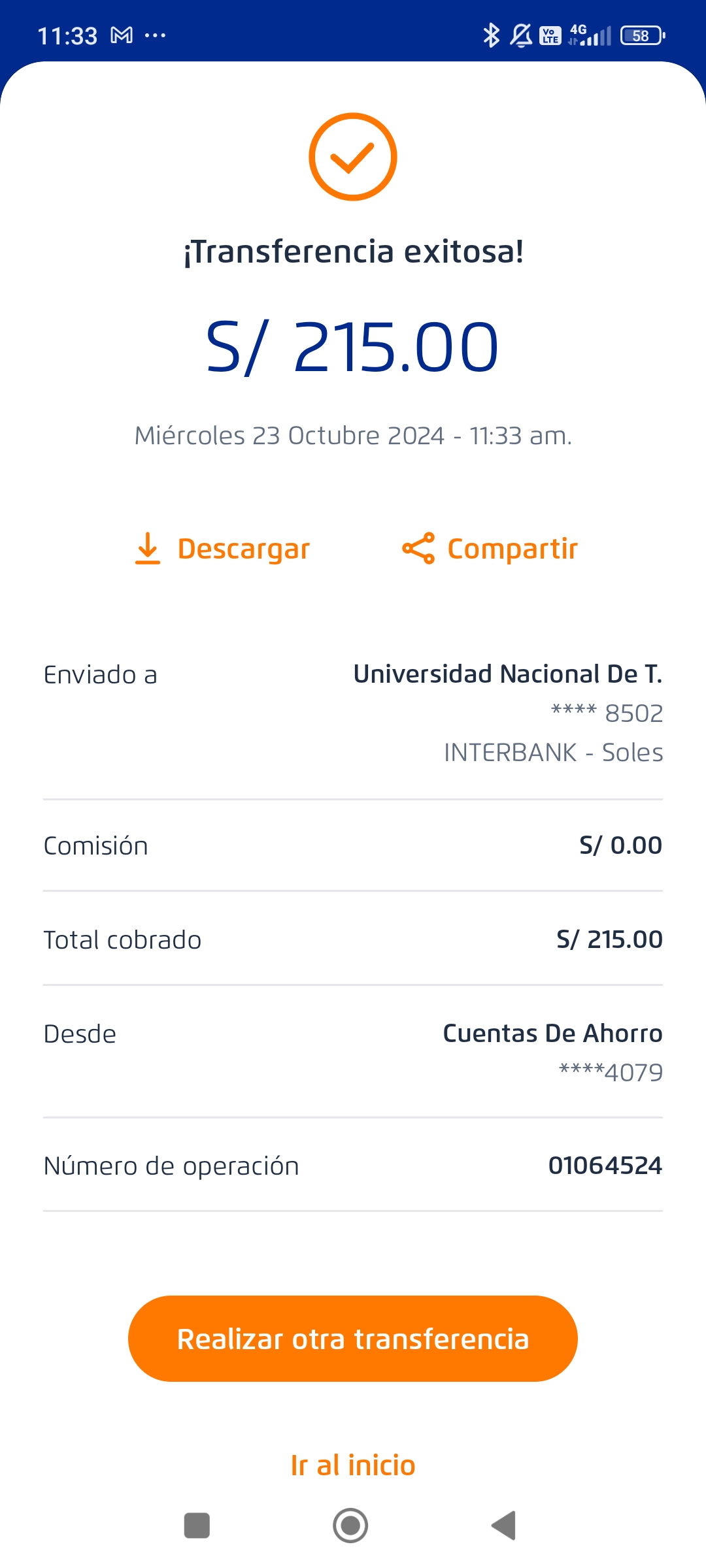Share the receipt via Compartir
Image resolution: width=706 pixels, height=1568 pixels.
point(490,549)
